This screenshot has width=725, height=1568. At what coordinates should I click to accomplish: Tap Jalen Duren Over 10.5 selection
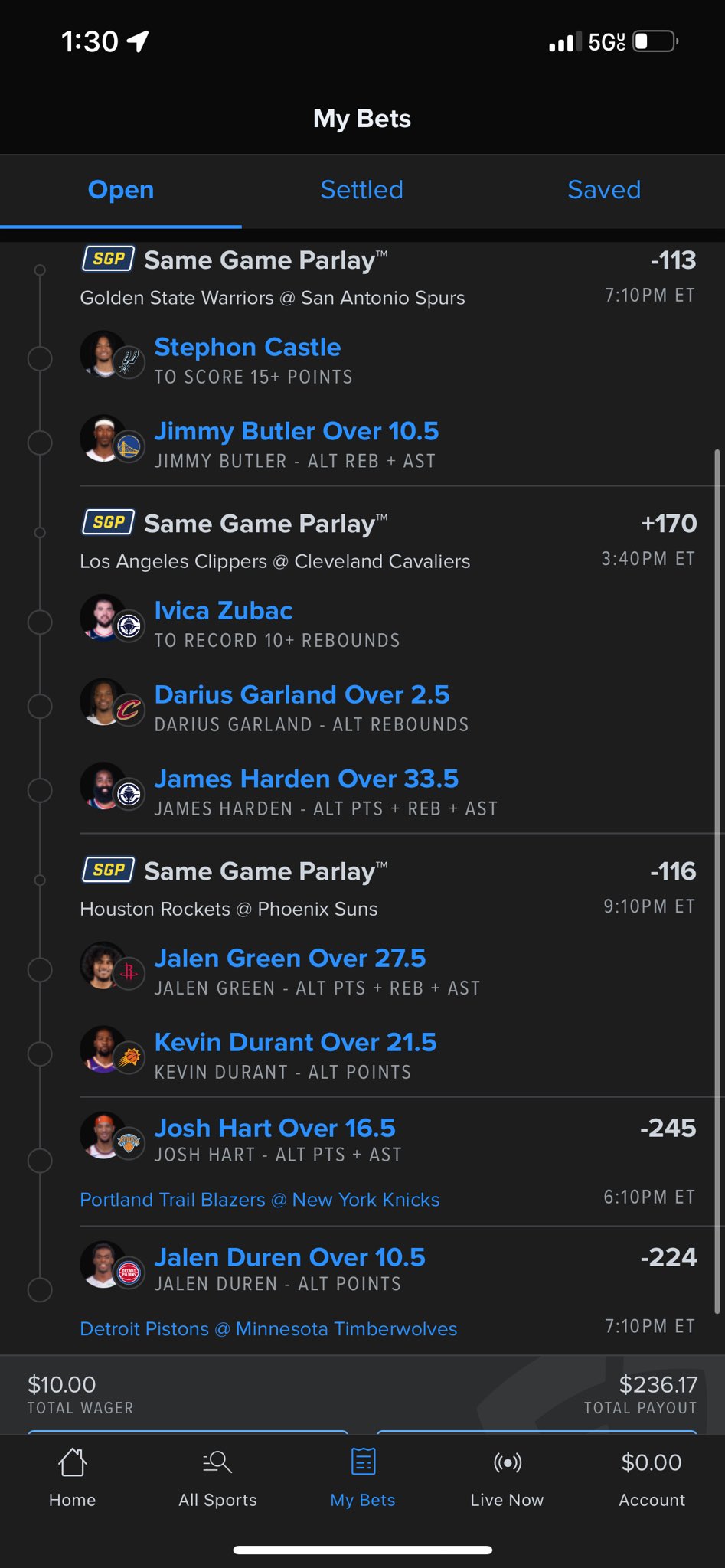[x=289, y=1258]
